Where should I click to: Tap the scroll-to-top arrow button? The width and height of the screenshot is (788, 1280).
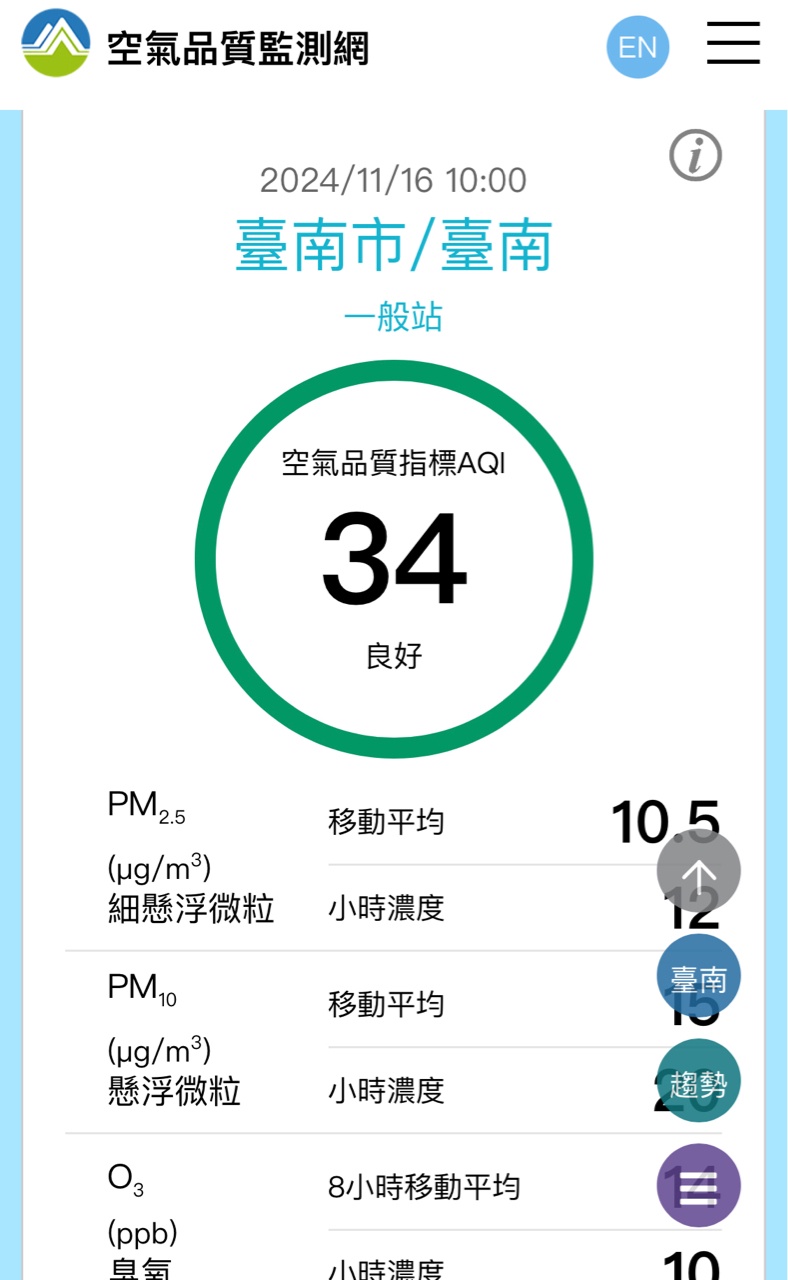698,872
